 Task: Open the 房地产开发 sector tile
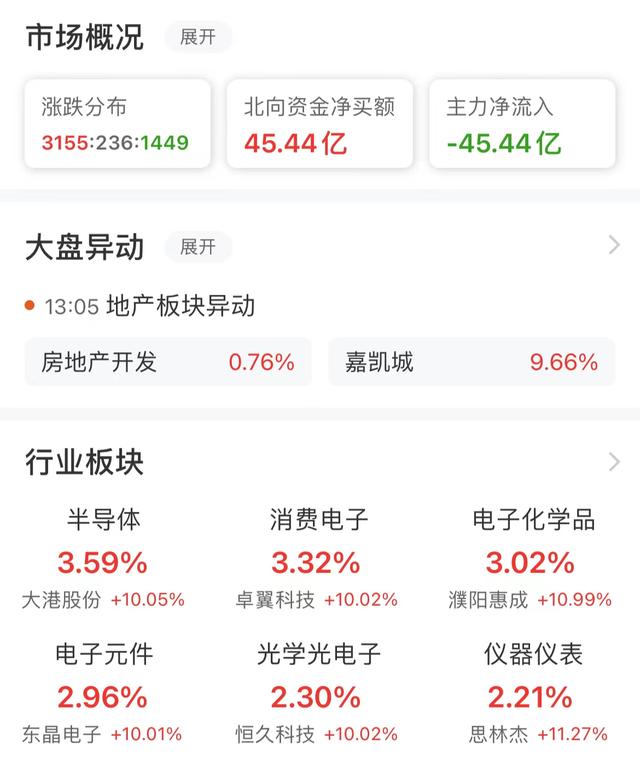point(168,362)
